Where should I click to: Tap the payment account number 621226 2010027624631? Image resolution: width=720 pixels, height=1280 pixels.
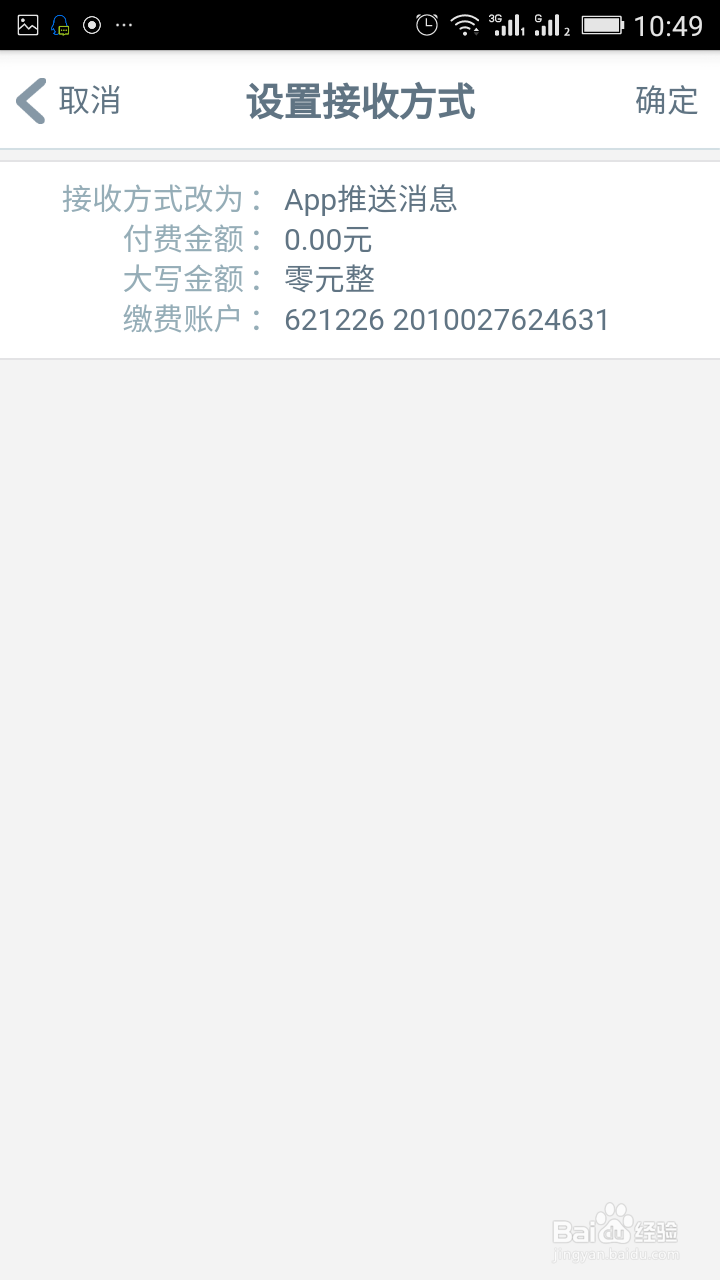click(447, 319)
